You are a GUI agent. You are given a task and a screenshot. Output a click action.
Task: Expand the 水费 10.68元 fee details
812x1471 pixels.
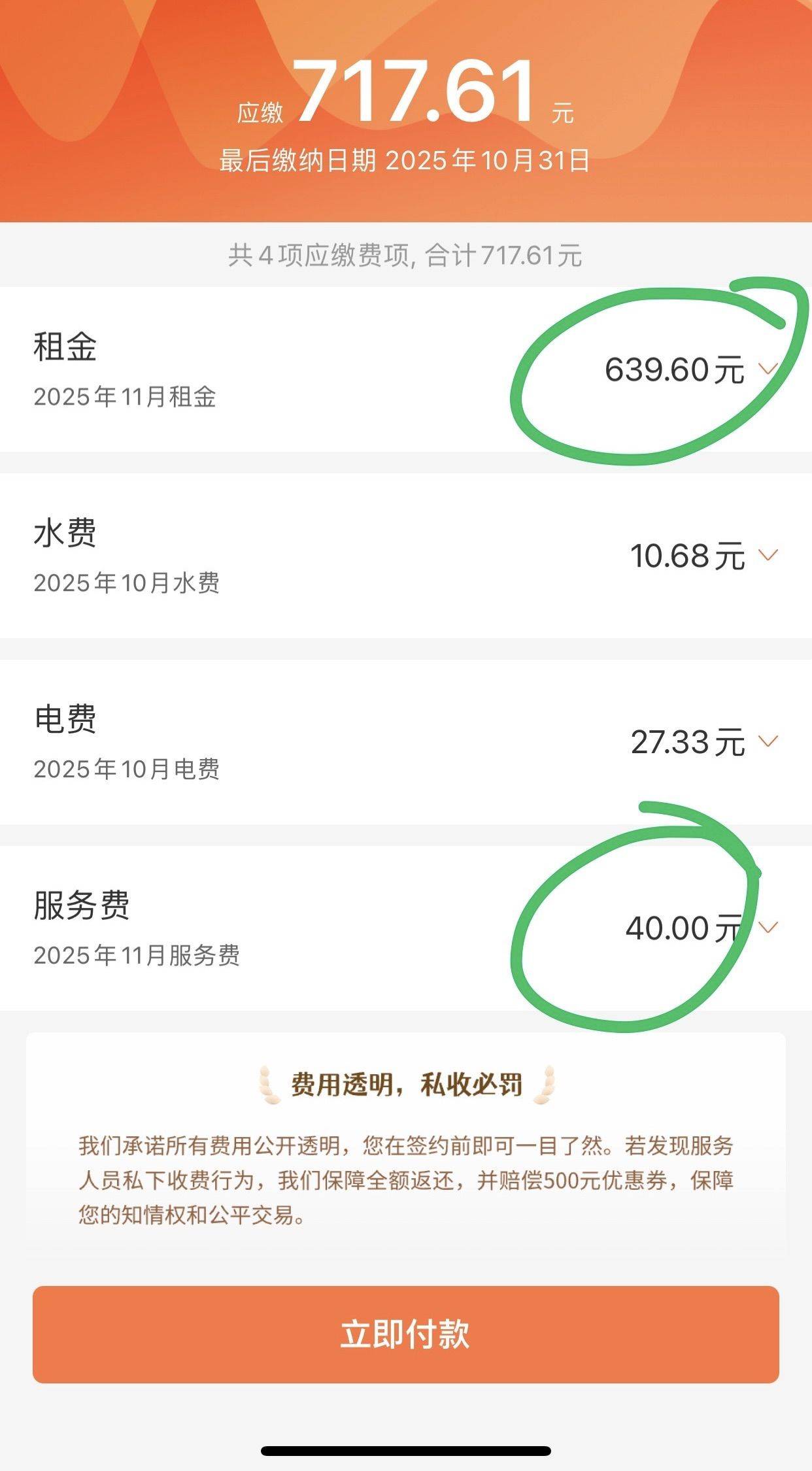coord(768,555)
